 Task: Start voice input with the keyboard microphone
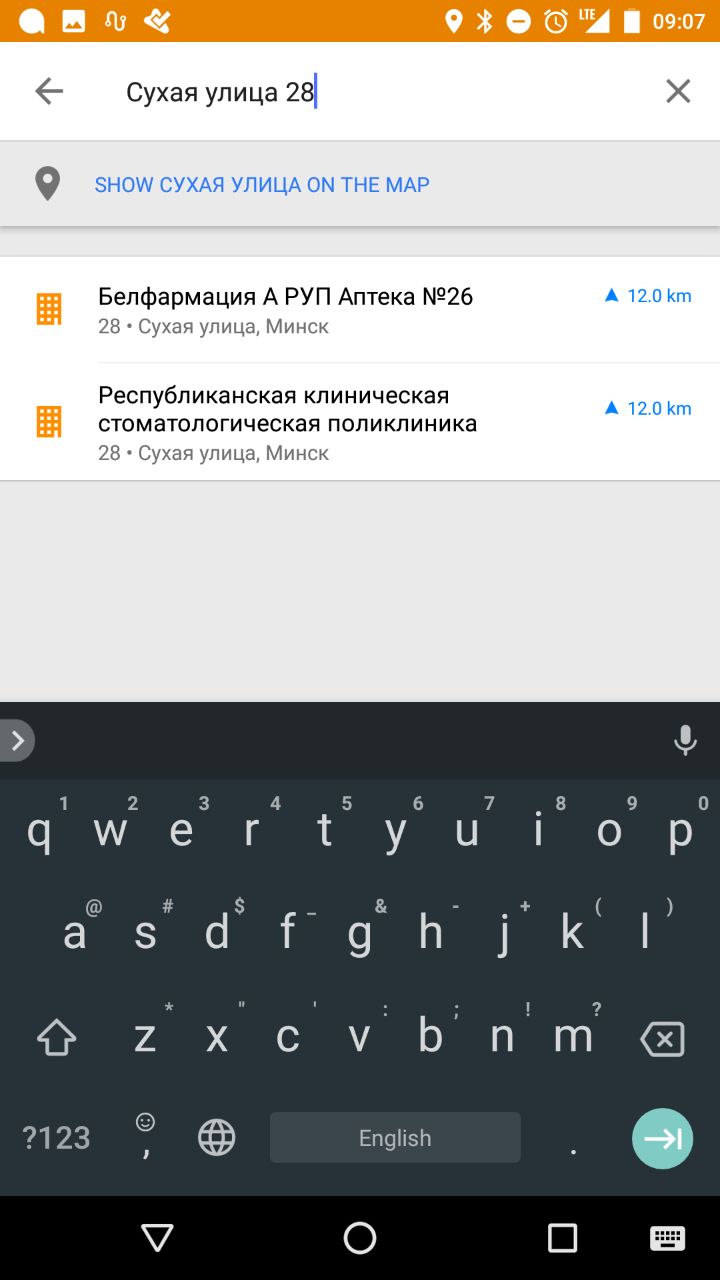(x=685, y=741)
